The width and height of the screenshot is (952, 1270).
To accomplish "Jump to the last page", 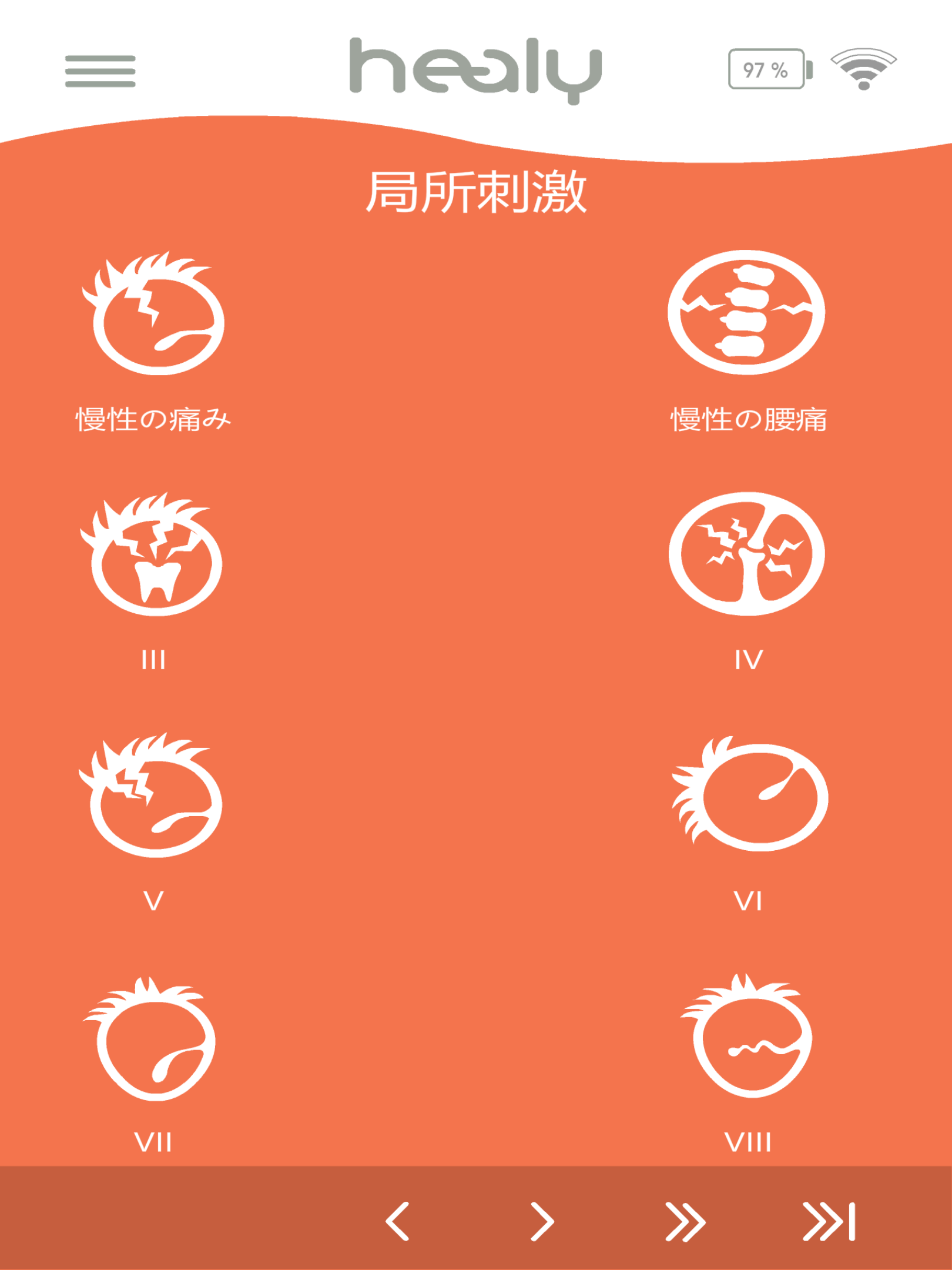I will (829, 1221).
